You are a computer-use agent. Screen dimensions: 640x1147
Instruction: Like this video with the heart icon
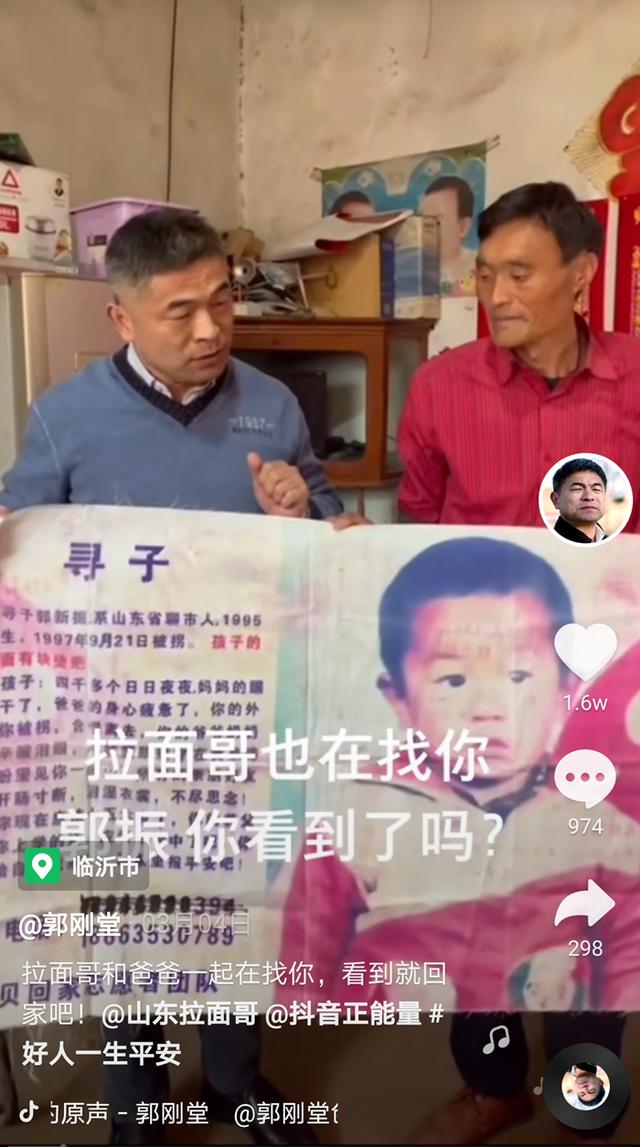(x=585, y=653)
